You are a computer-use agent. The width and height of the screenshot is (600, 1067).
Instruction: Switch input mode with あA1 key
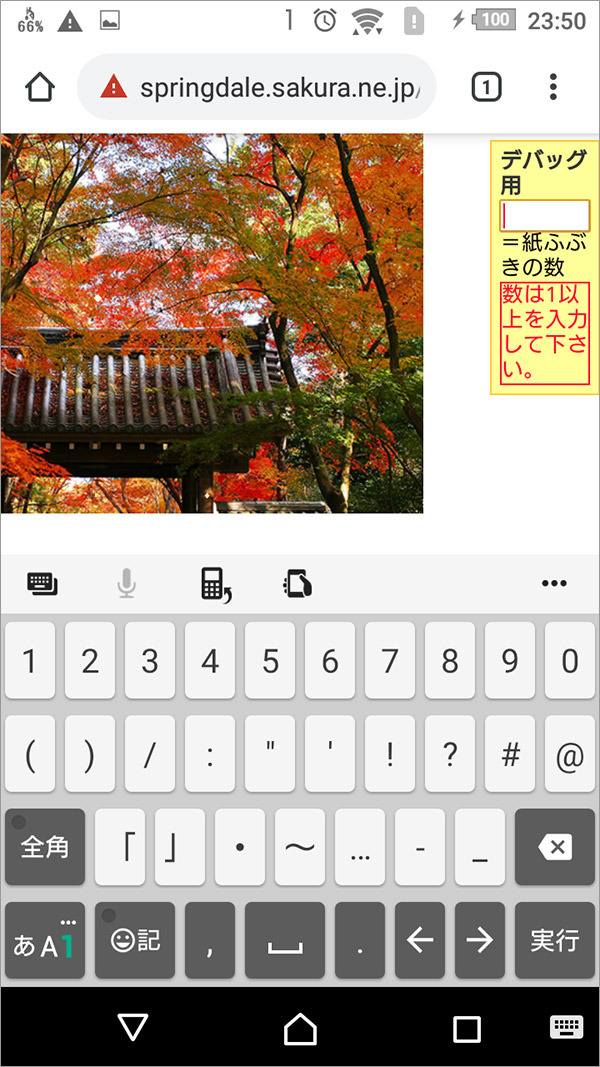[x=45, y=940]
